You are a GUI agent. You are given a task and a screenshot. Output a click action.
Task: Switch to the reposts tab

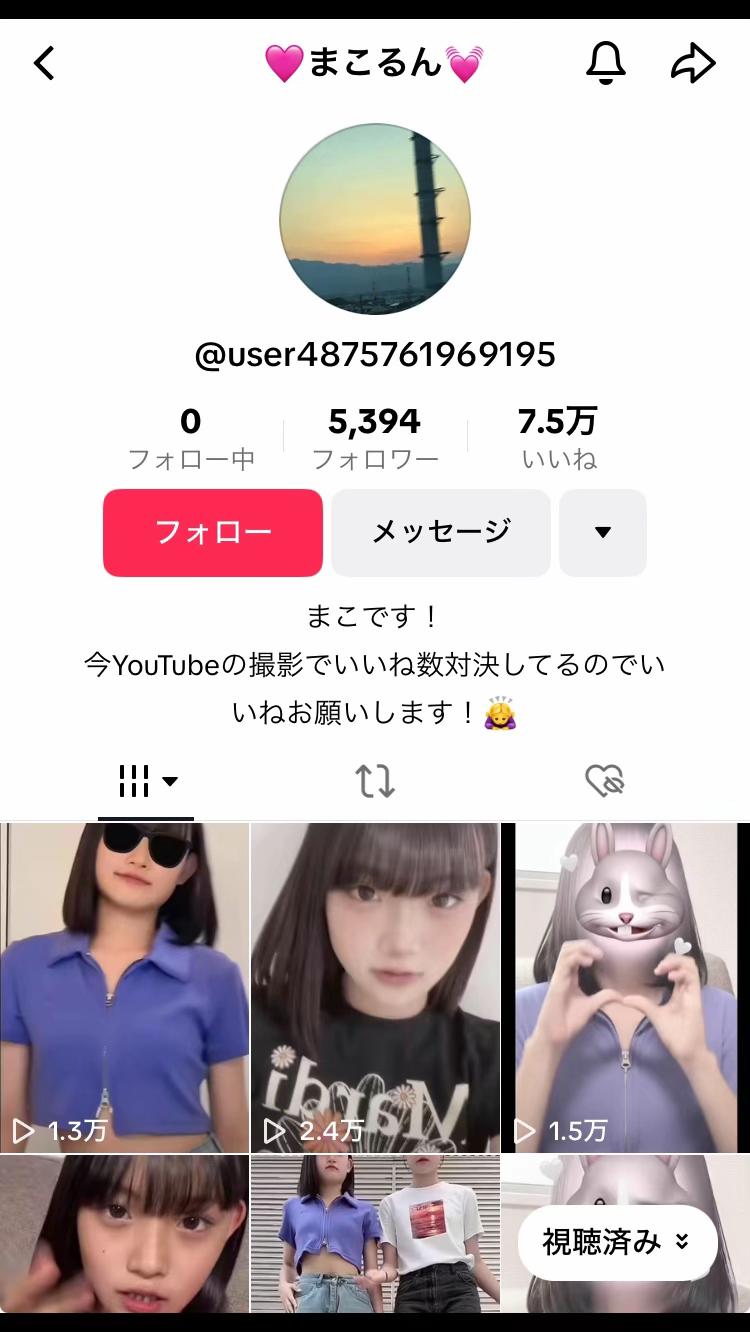point(375,781)
